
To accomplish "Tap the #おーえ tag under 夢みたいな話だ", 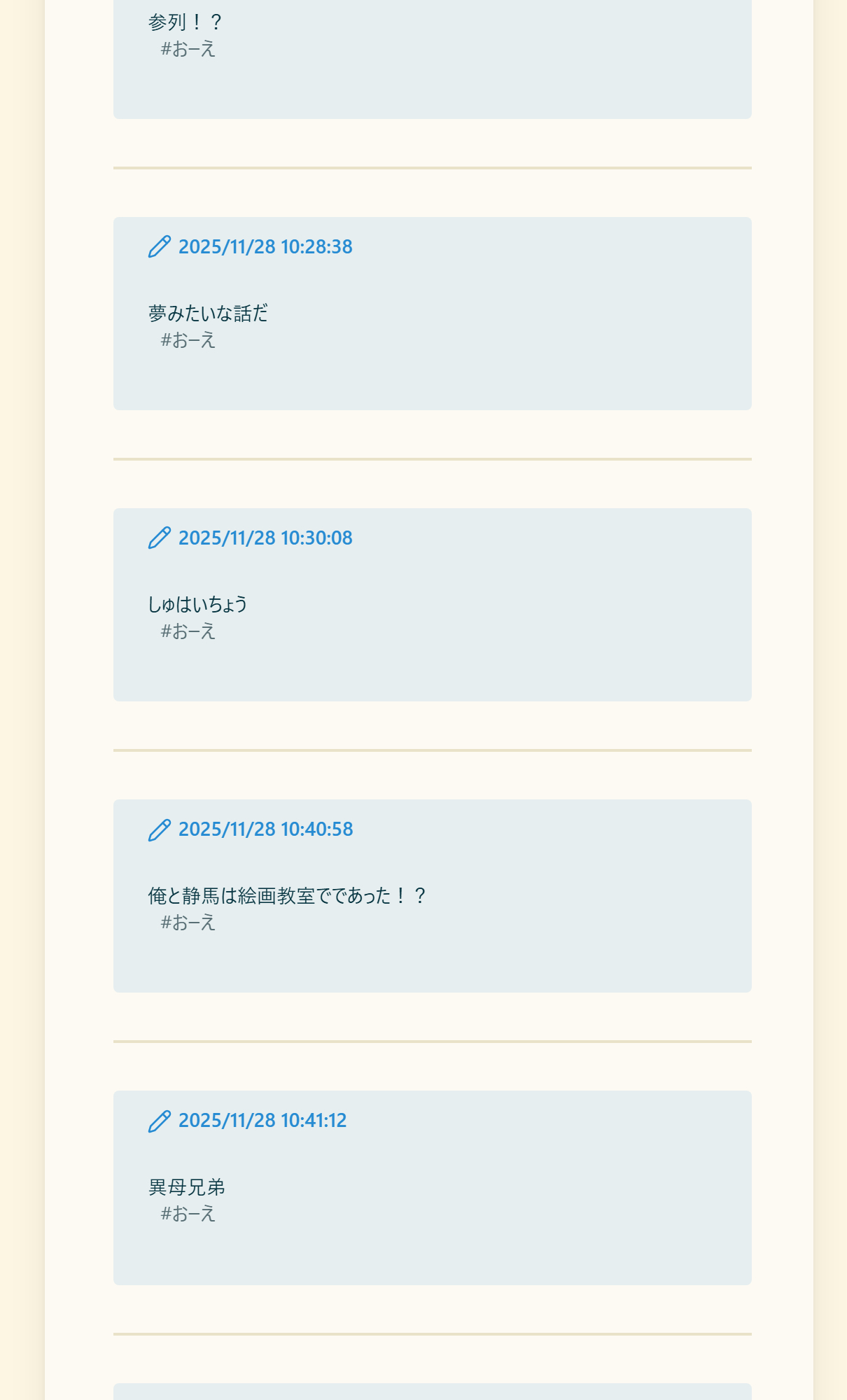I will pos(188,340).
